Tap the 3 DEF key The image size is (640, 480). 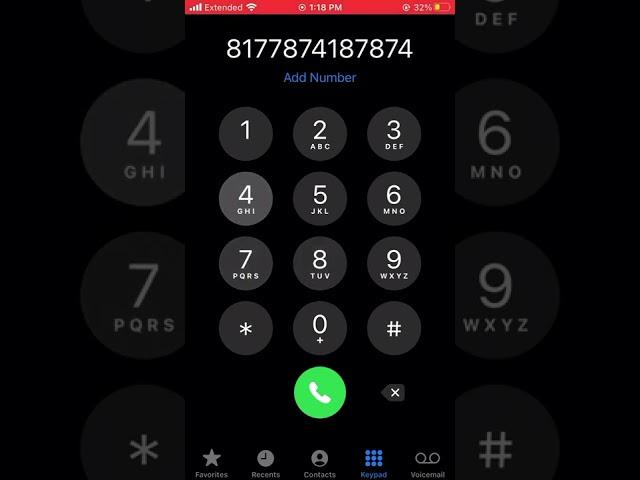point(394,134)
